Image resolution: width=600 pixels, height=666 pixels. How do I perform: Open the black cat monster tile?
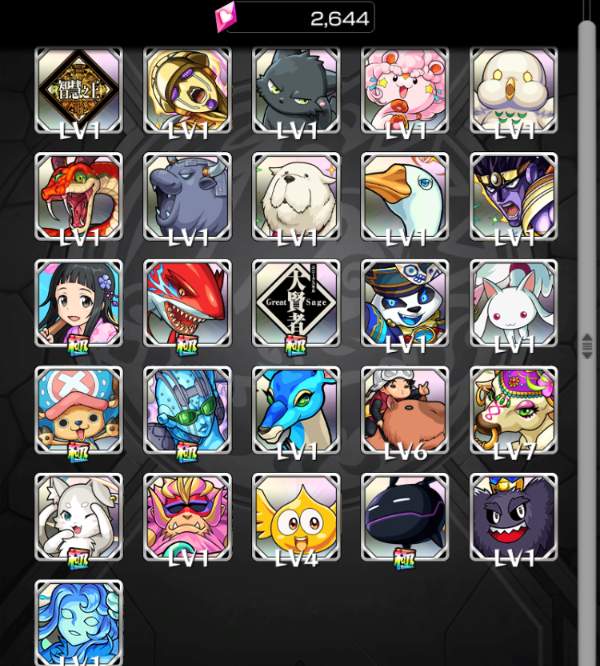296,90
